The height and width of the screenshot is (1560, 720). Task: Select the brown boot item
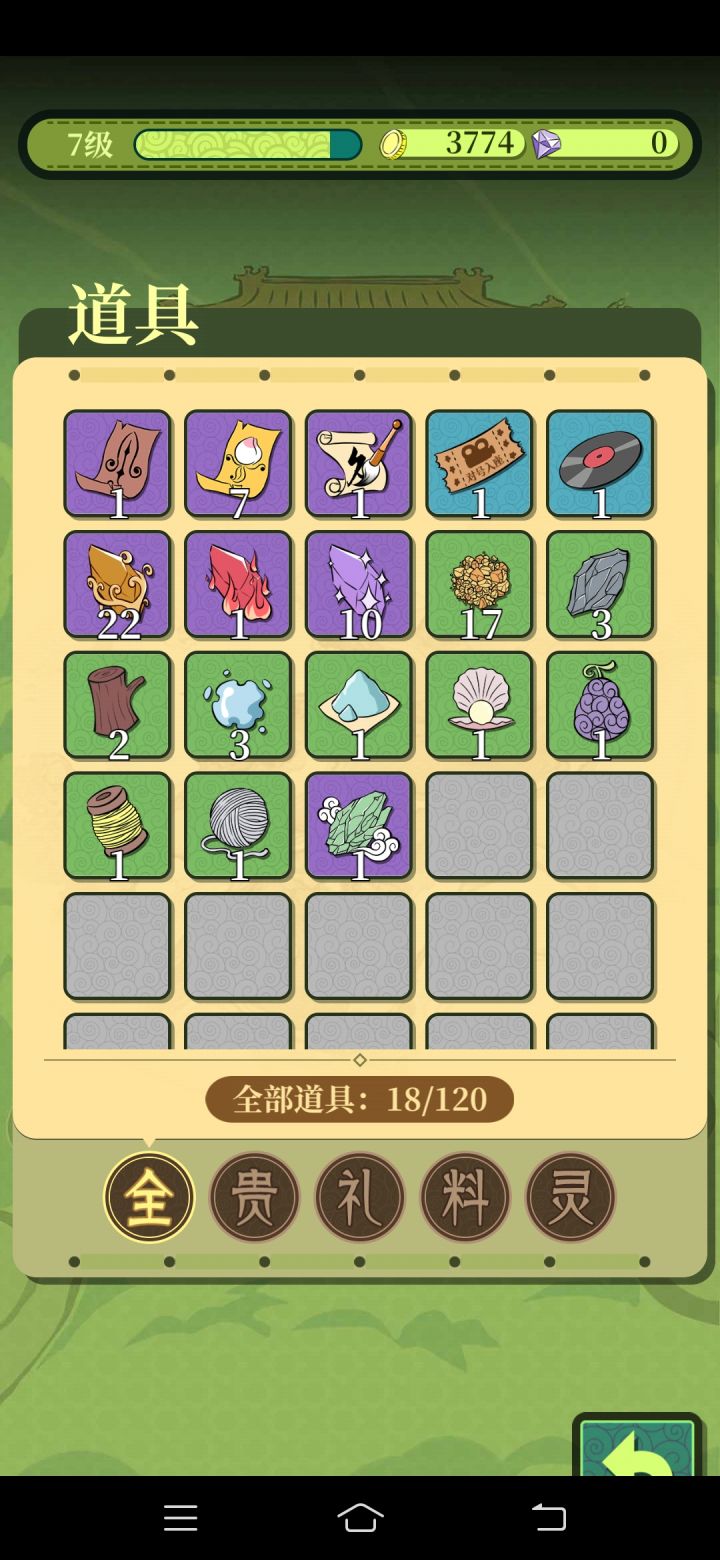[x=116, y=463]
